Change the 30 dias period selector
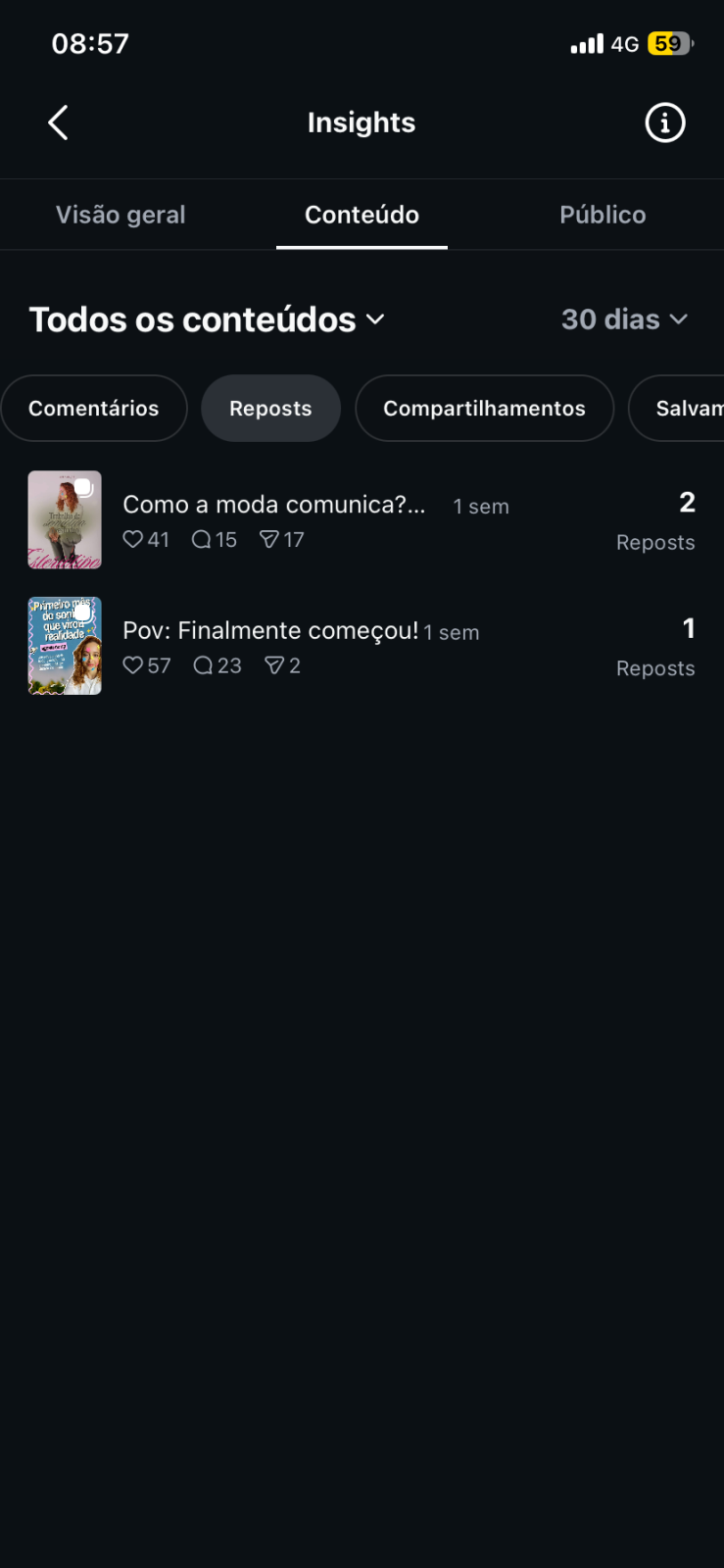Screen dimensions: 724x1568 point(624,319)
